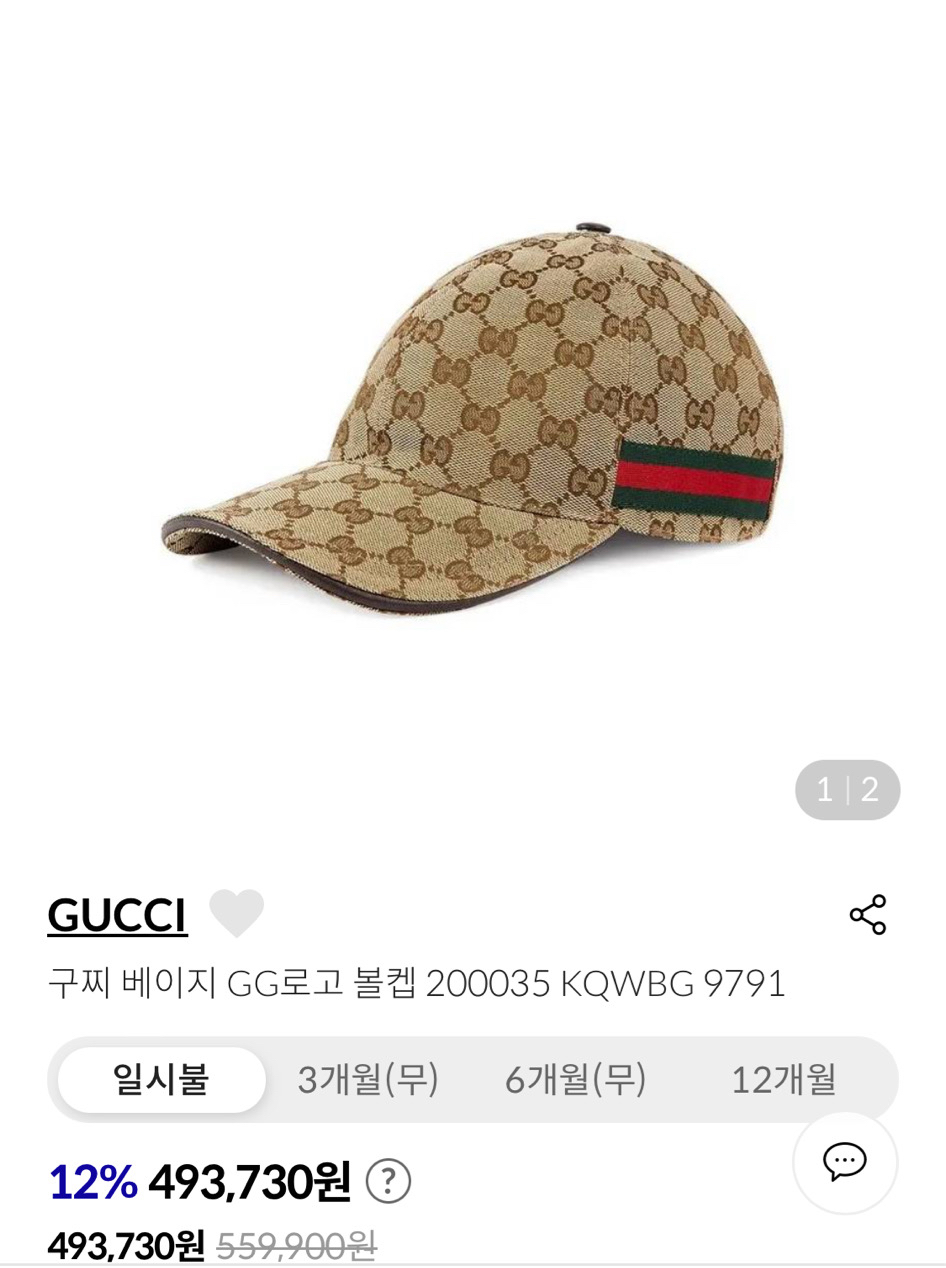Share this product
The image size is (946, 1268).
tap(867, 915)
